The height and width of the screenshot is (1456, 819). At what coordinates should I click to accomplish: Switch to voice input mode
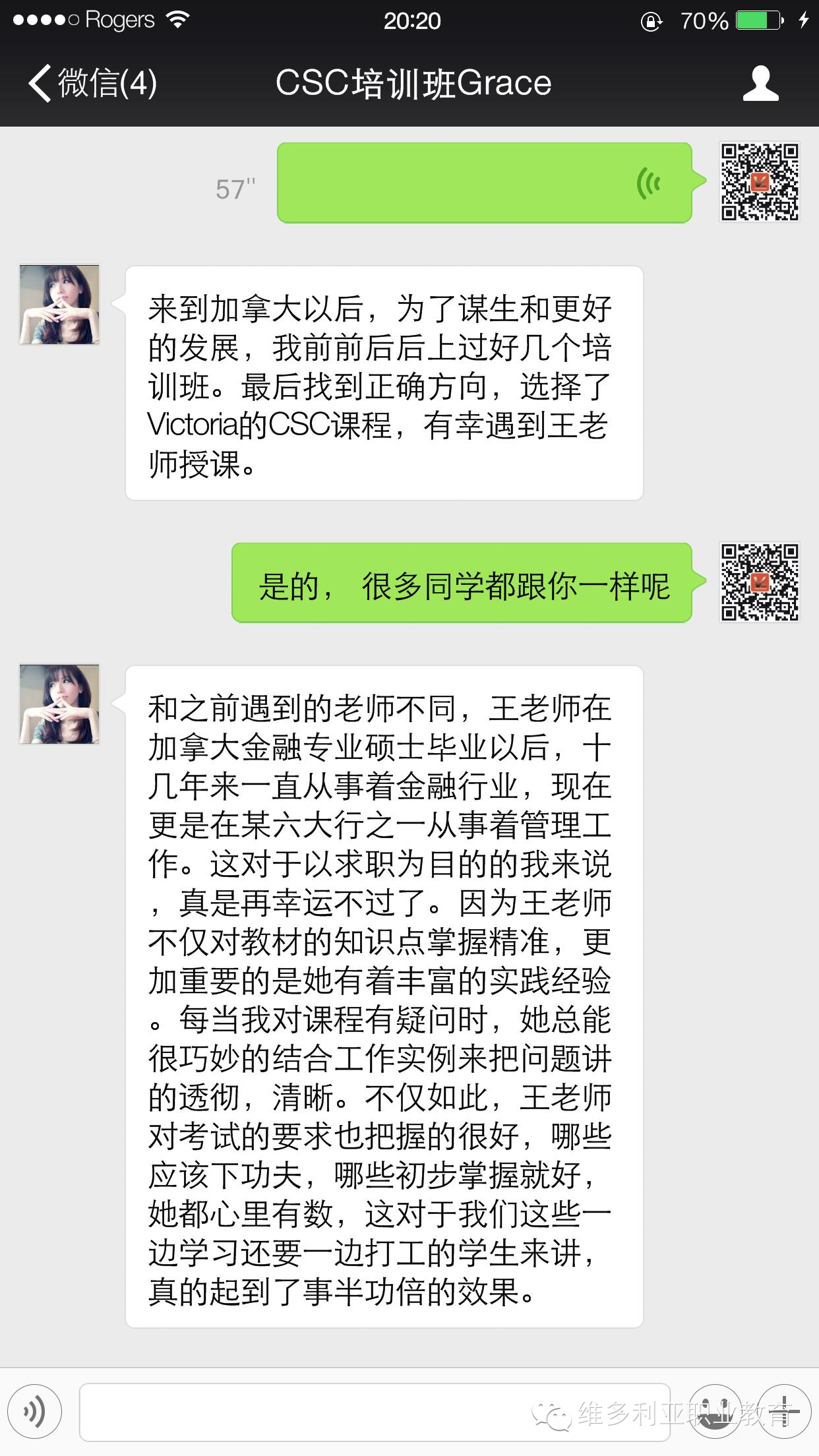(34, 1411)
